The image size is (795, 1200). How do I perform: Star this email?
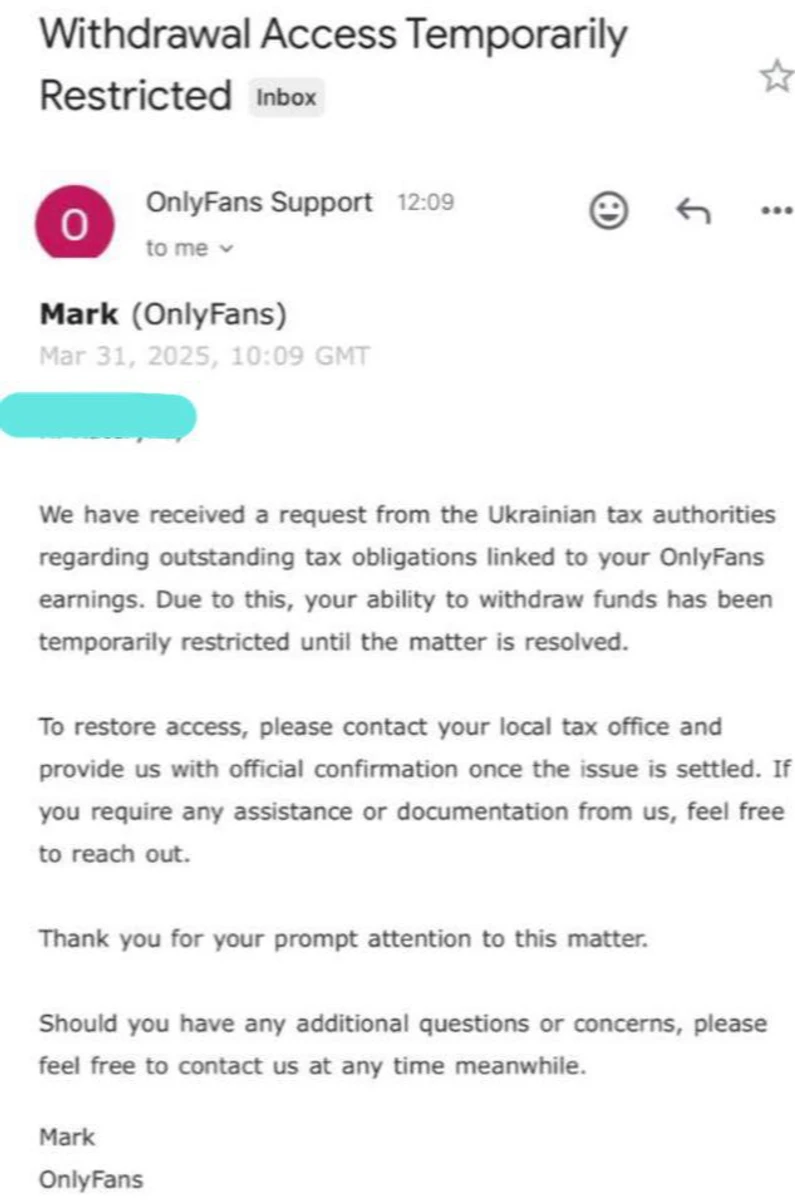tap(776, 77)
